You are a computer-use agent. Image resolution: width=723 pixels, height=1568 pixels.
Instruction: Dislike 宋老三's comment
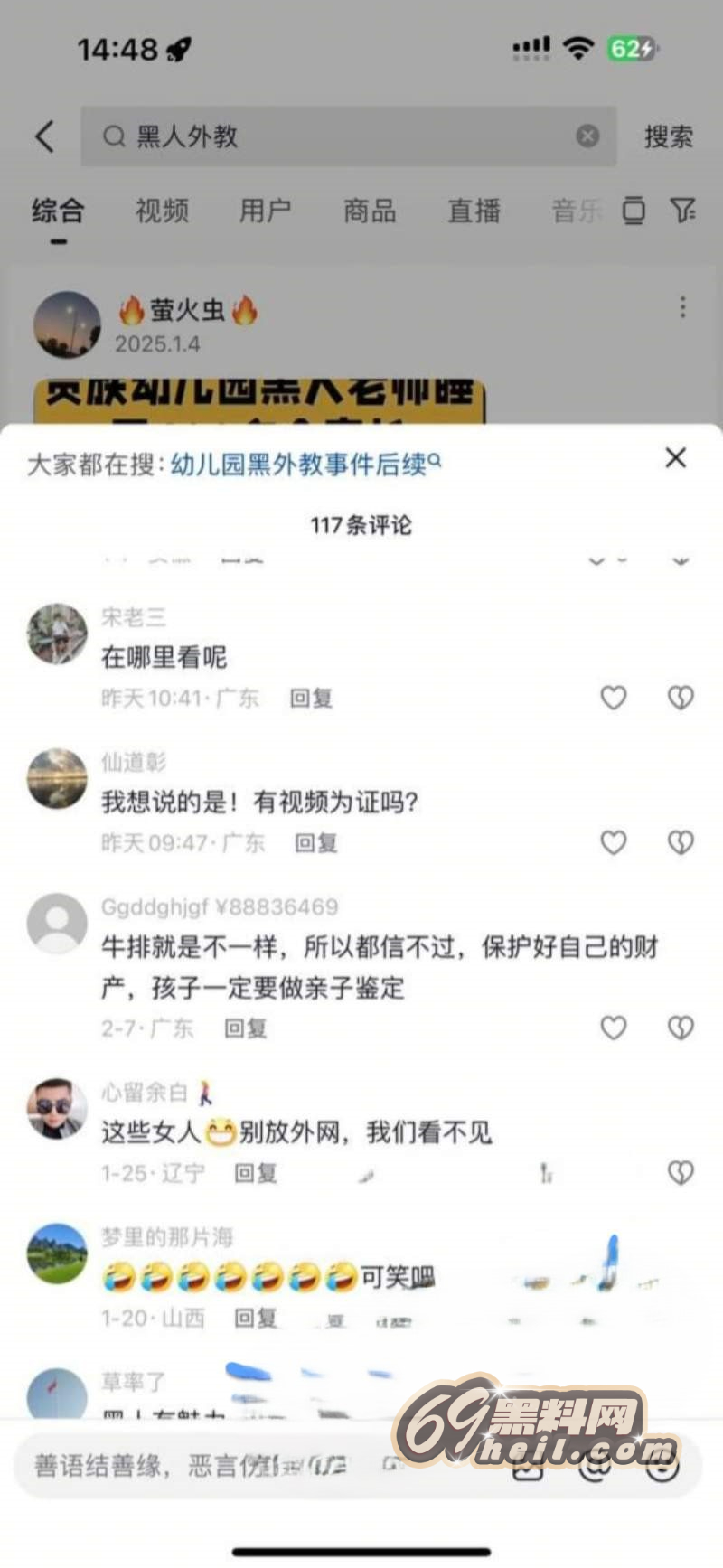pyautogui.click(x=680, y=698)
